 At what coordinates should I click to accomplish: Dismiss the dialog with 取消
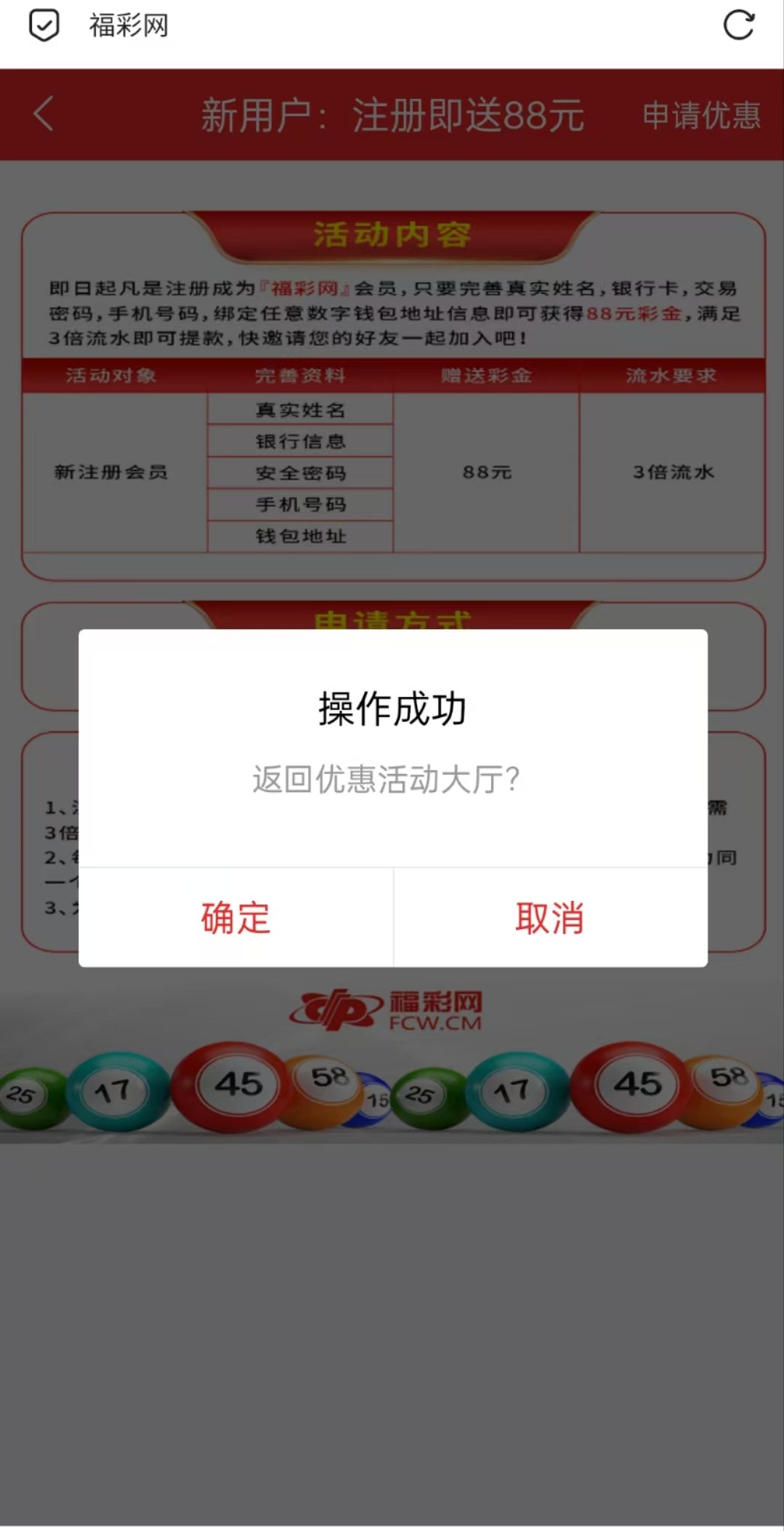point(550,918)
